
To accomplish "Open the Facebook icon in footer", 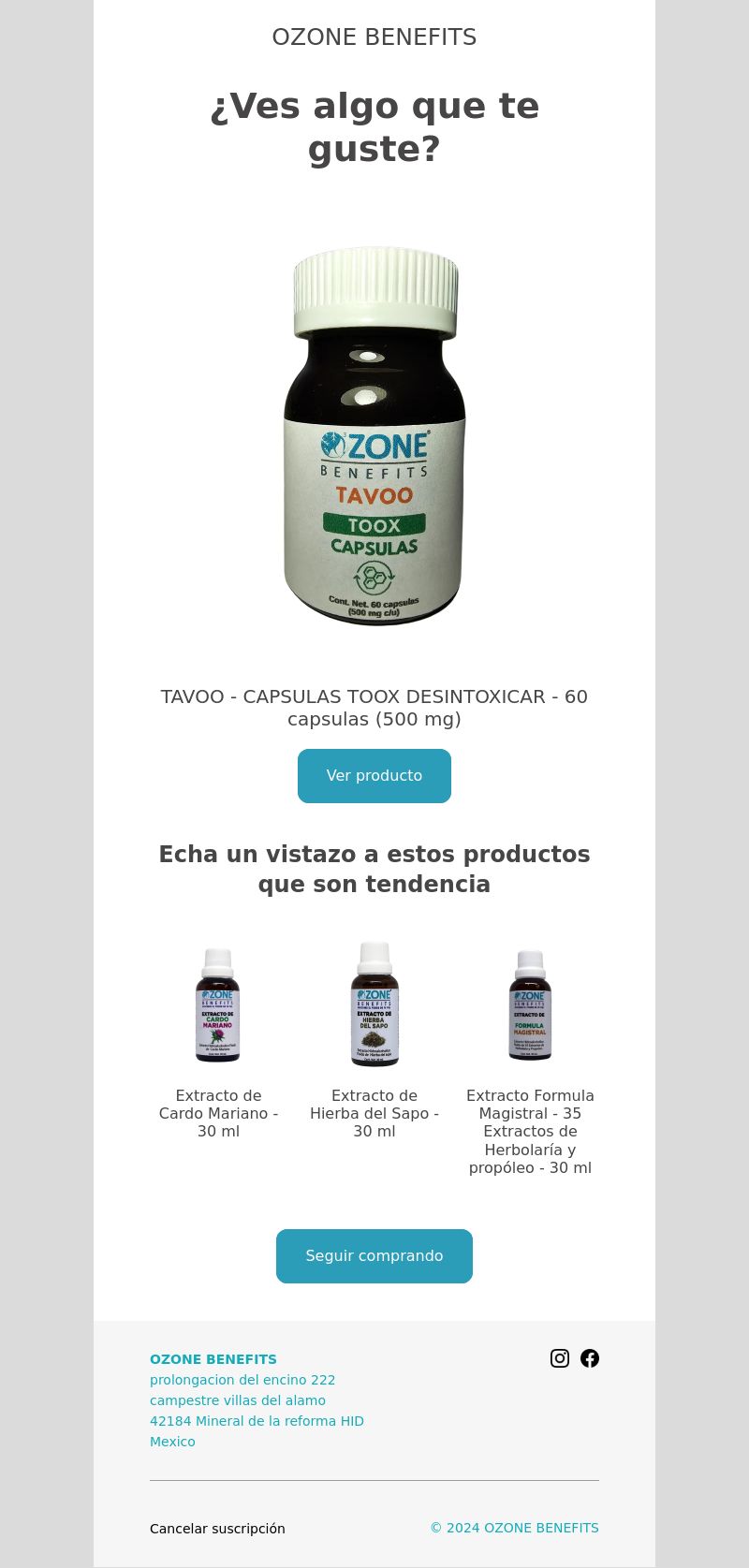I will (x=590, y=1358).
